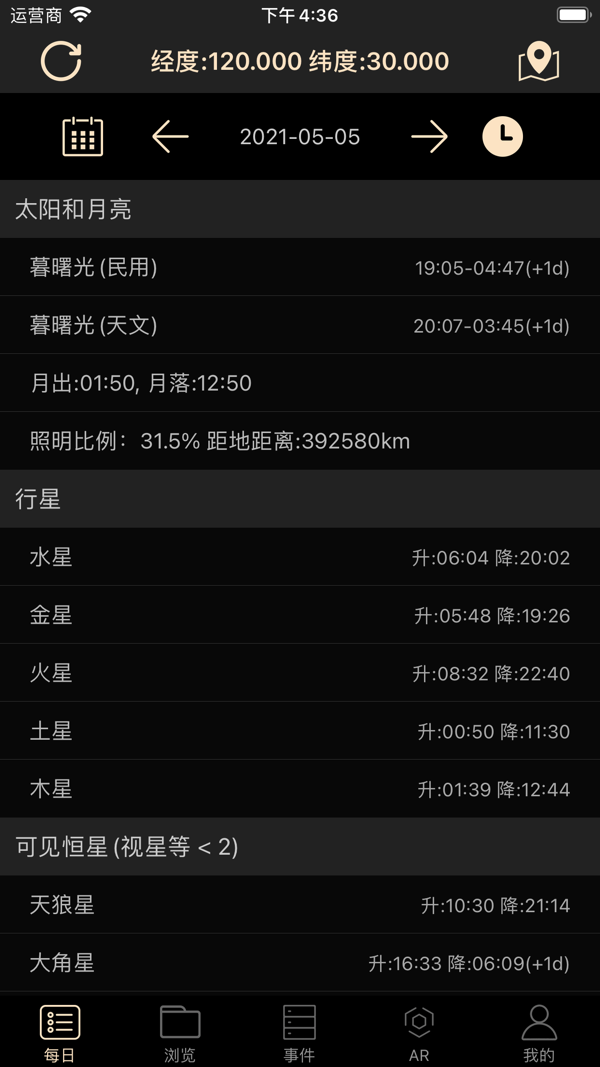The image size is (600, 1067).
Task: Open the 天狼星 star row
Action: click(300, 905)
